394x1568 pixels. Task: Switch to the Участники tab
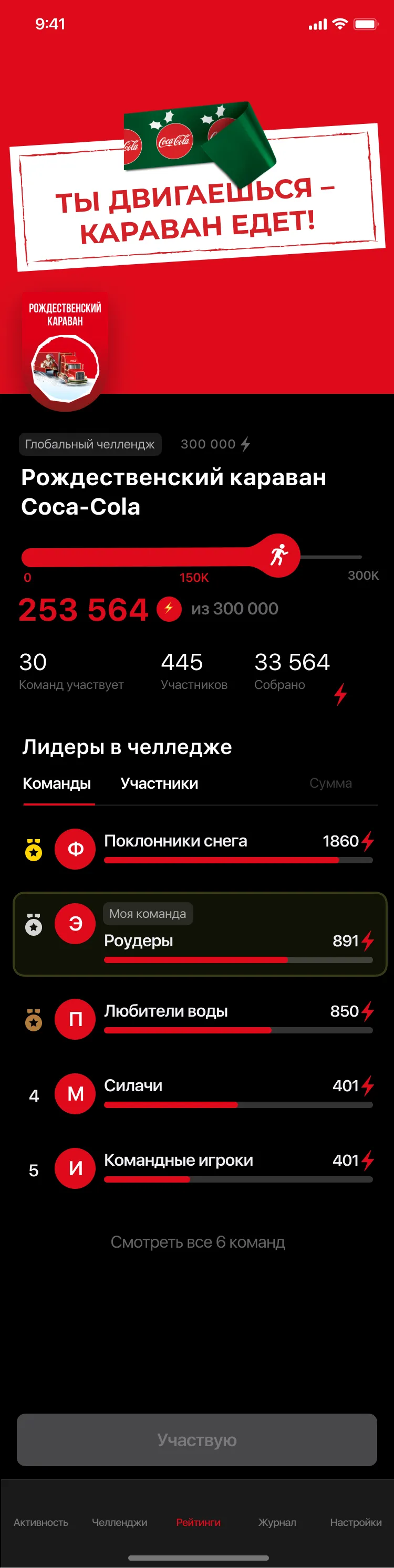[x=159, y=783]
